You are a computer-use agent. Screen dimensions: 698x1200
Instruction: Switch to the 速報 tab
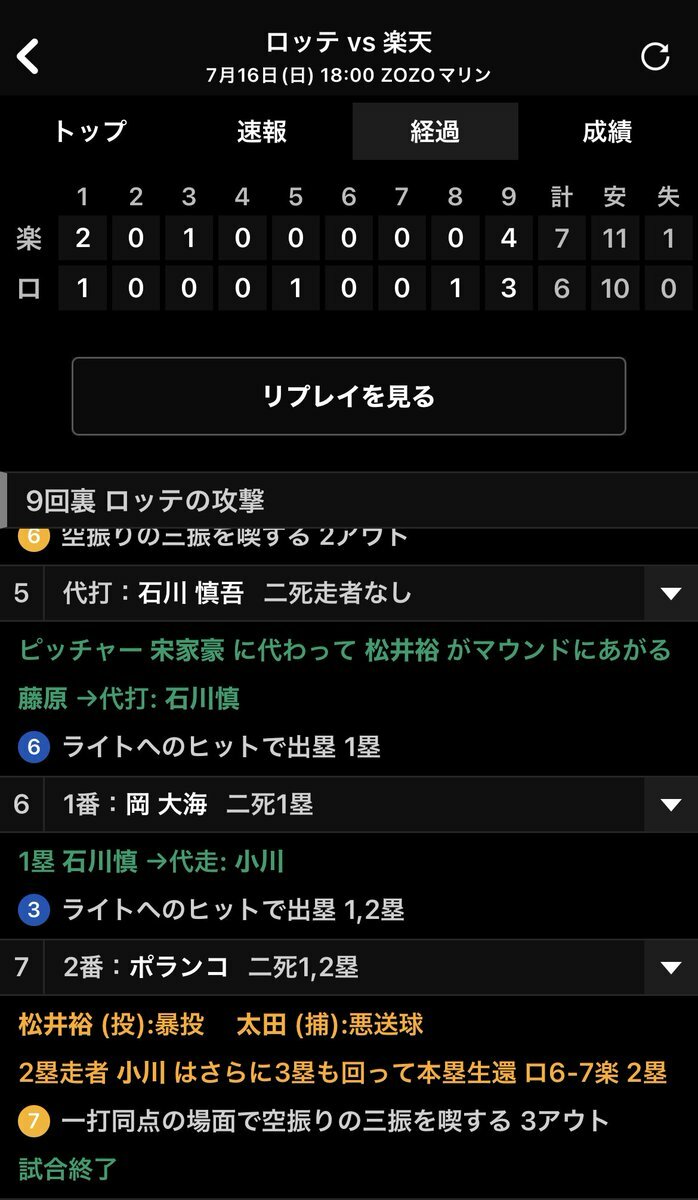pyautogui.click(x=262, y=131)
